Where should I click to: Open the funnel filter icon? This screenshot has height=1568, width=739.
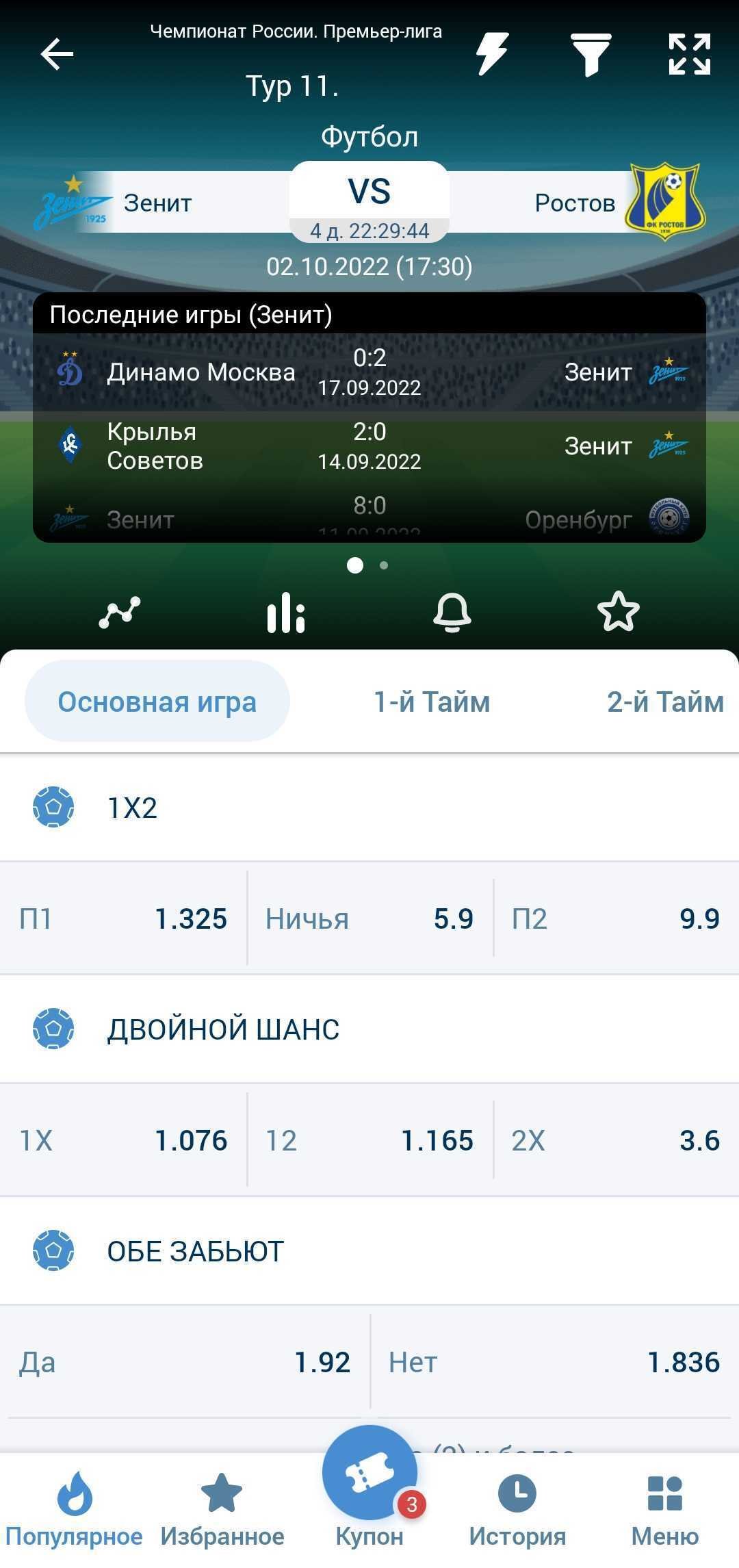click(x=591, y=55)
